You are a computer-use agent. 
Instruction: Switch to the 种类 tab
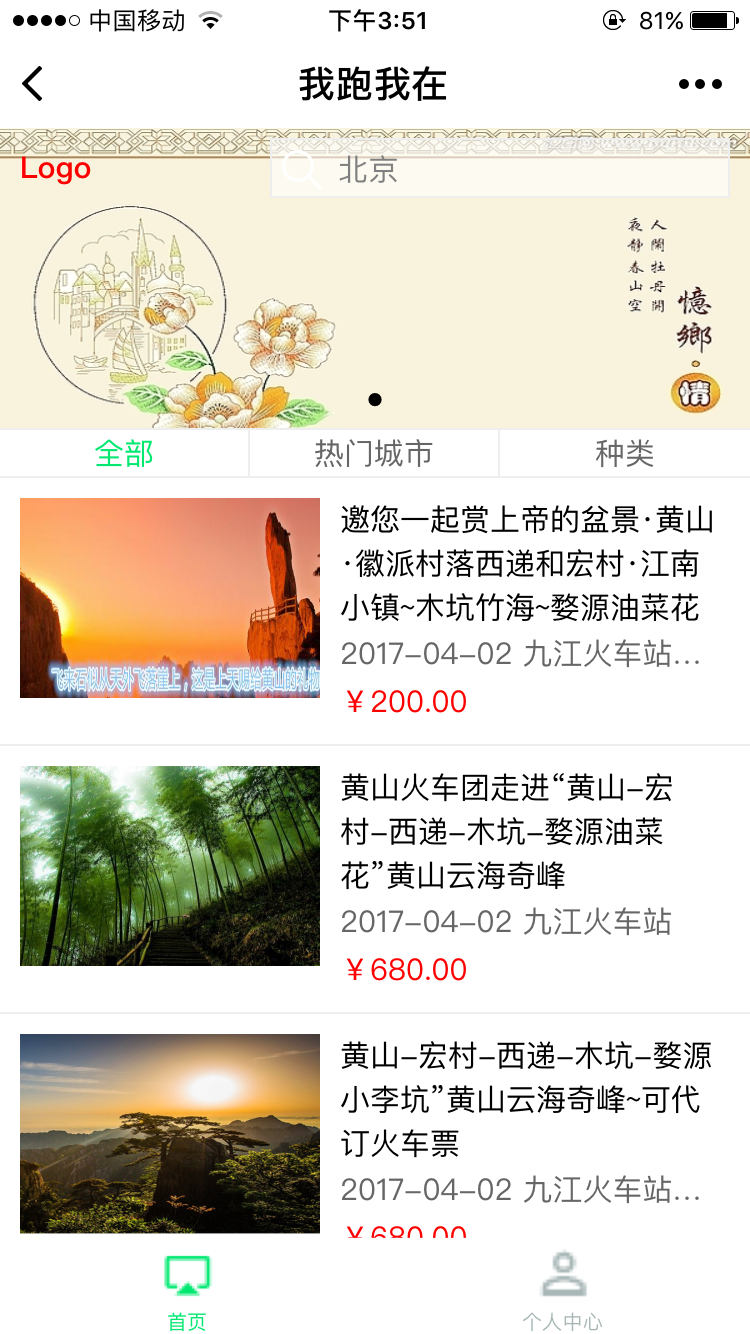(x=624, y=454)
